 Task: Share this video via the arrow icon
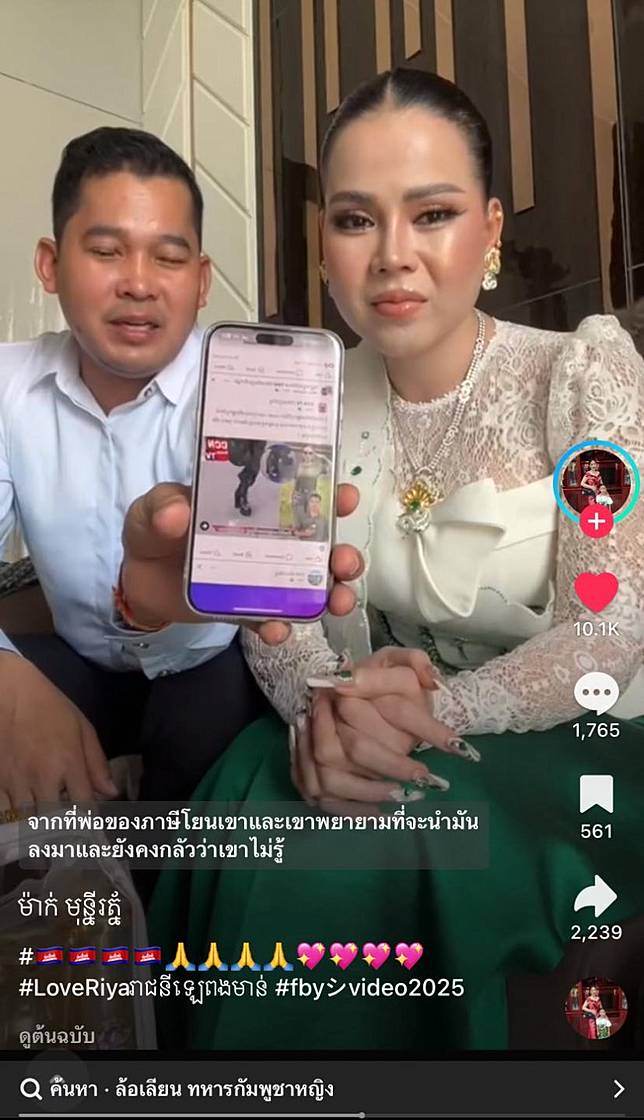pos(596,896)
